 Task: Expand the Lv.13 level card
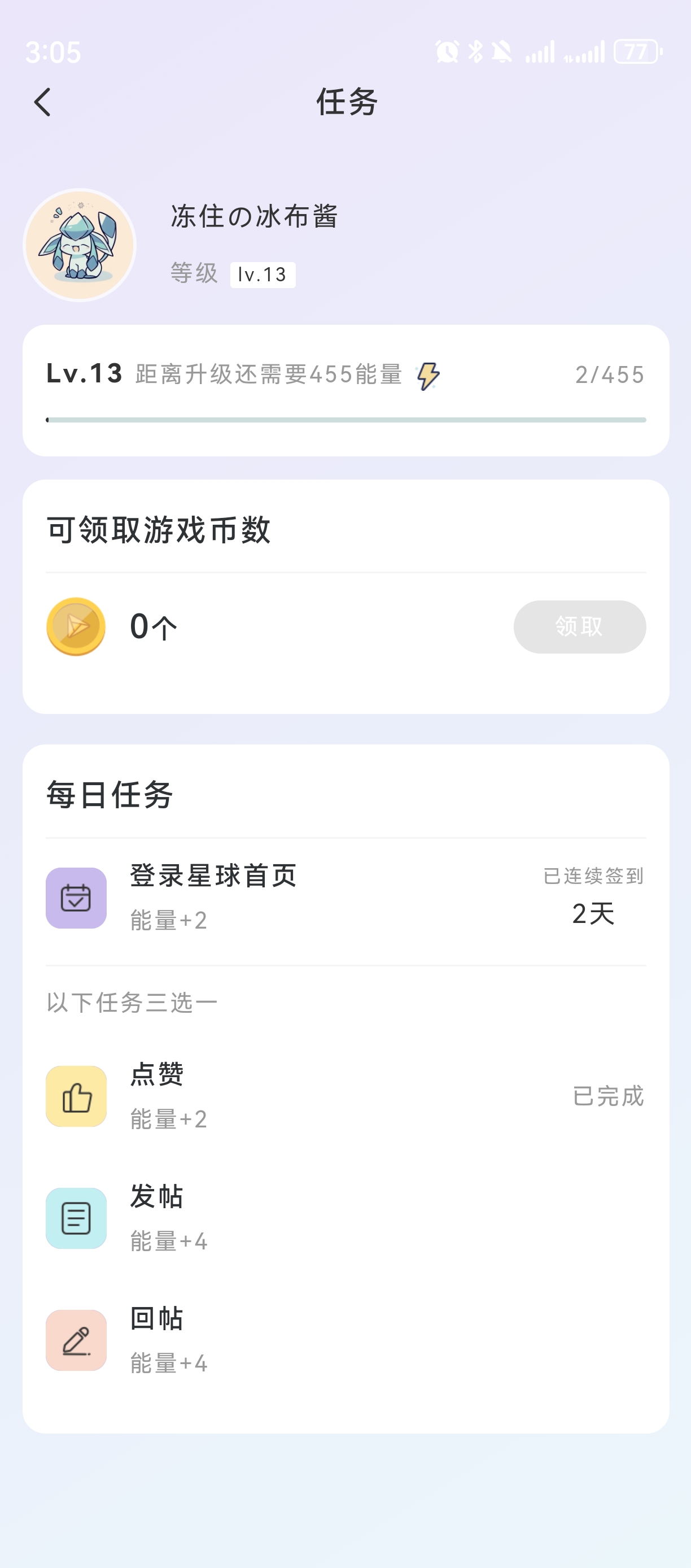[x=345, y=390]
